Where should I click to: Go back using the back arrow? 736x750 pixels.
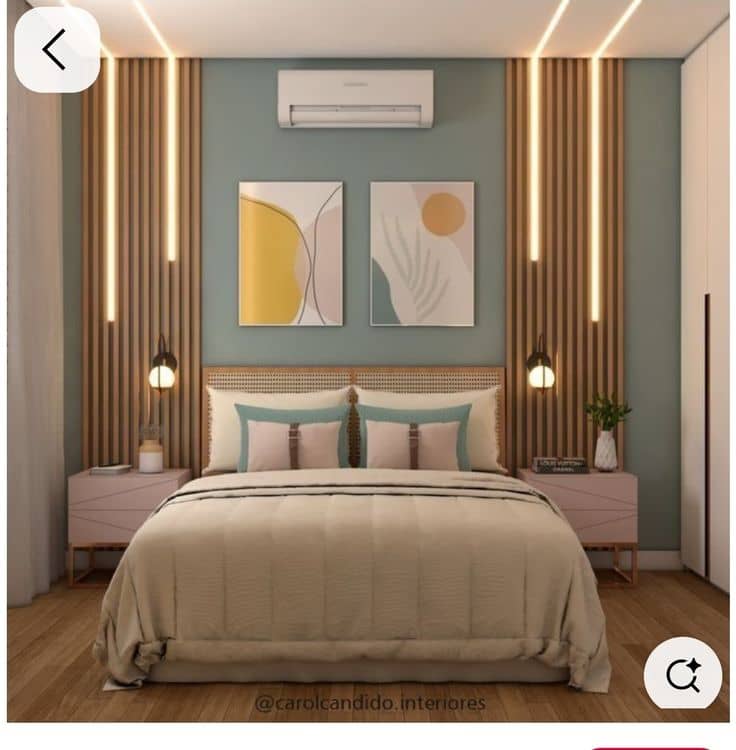pos(56,50)
